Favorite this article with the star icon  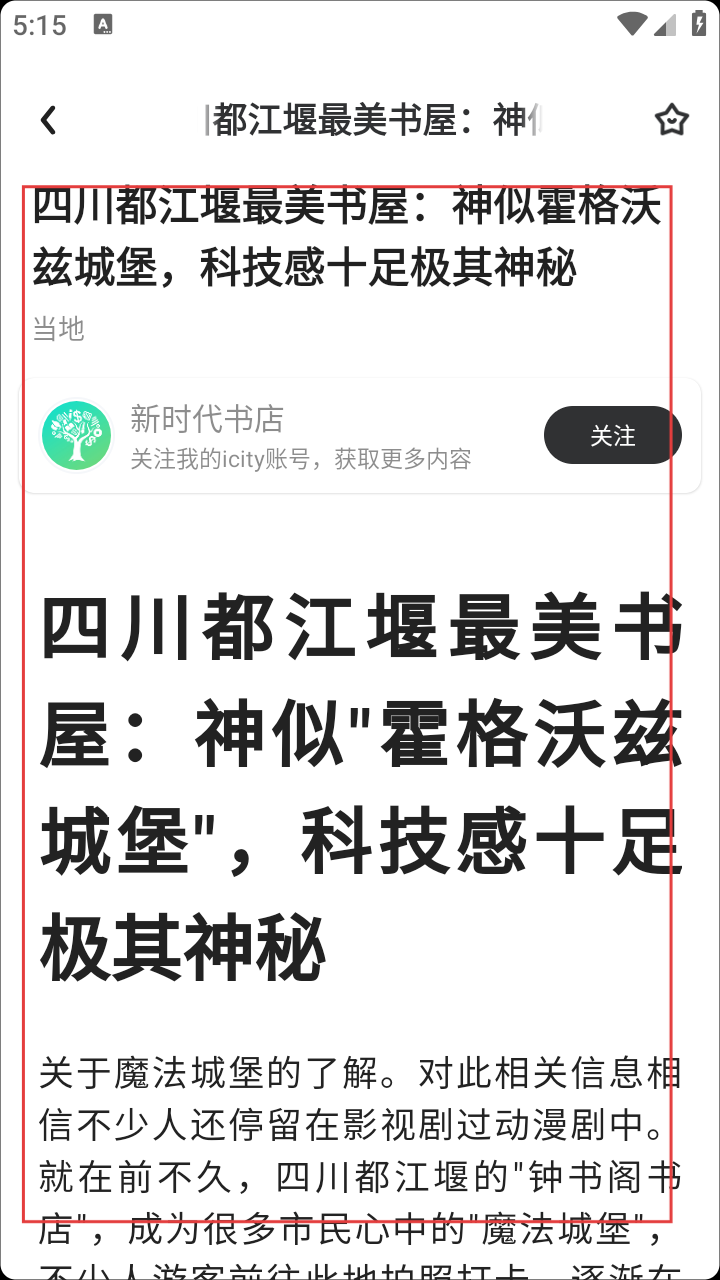[x=671, y=121]
